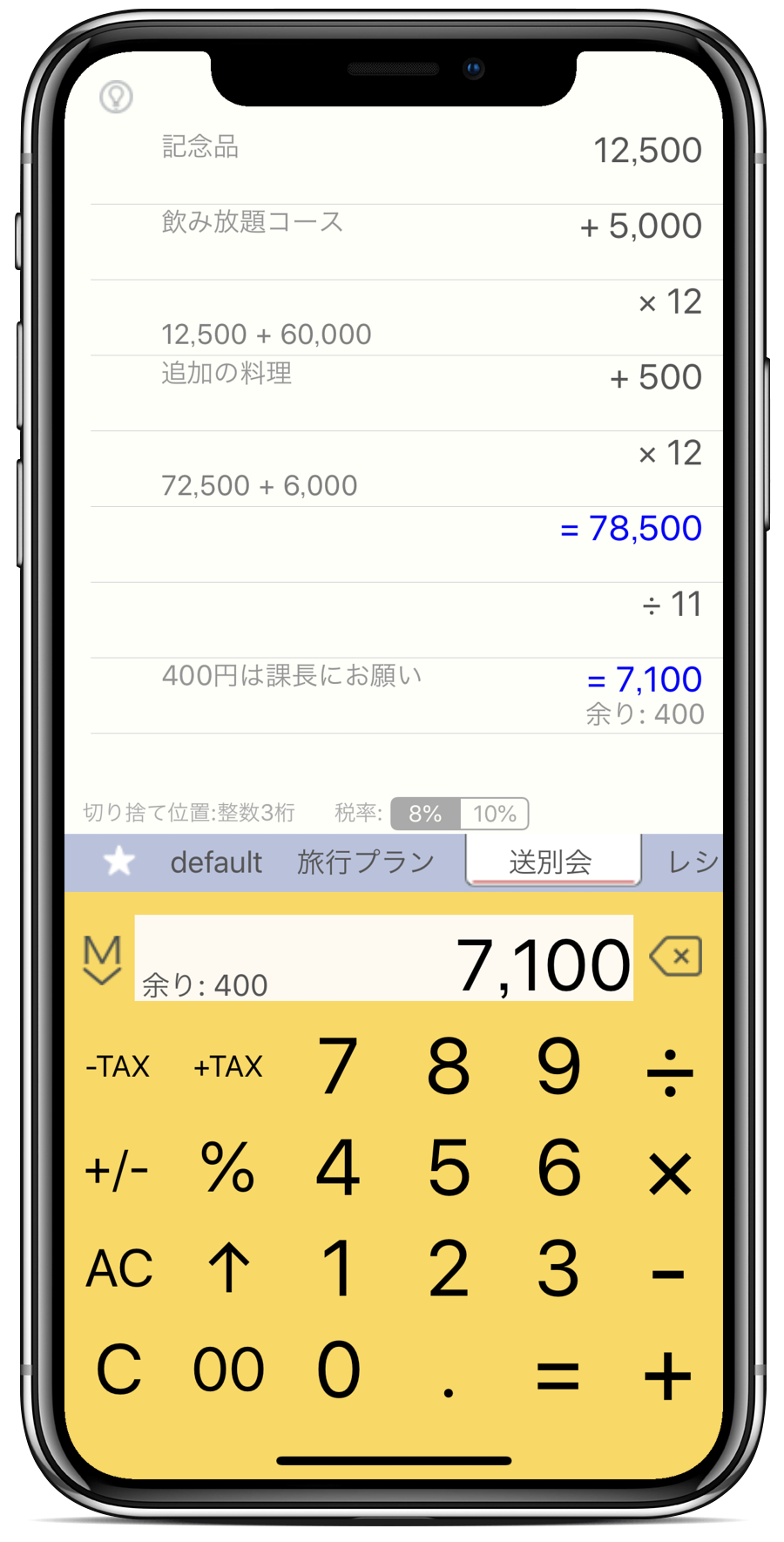
Task: Tap the divide operator key
Action: tap(669, 1070)
